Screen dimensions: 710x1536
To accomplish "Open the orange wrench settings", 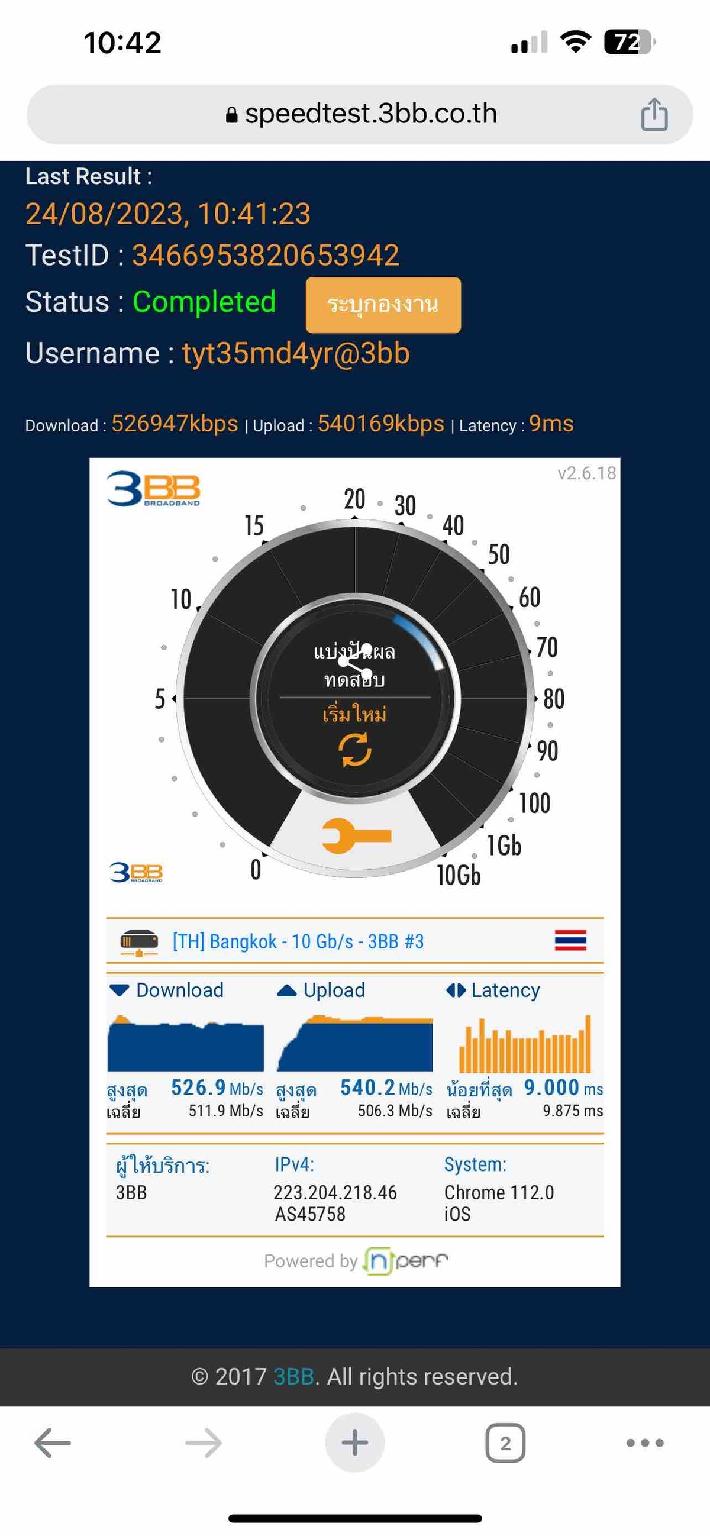I will [x=355, y=835].
